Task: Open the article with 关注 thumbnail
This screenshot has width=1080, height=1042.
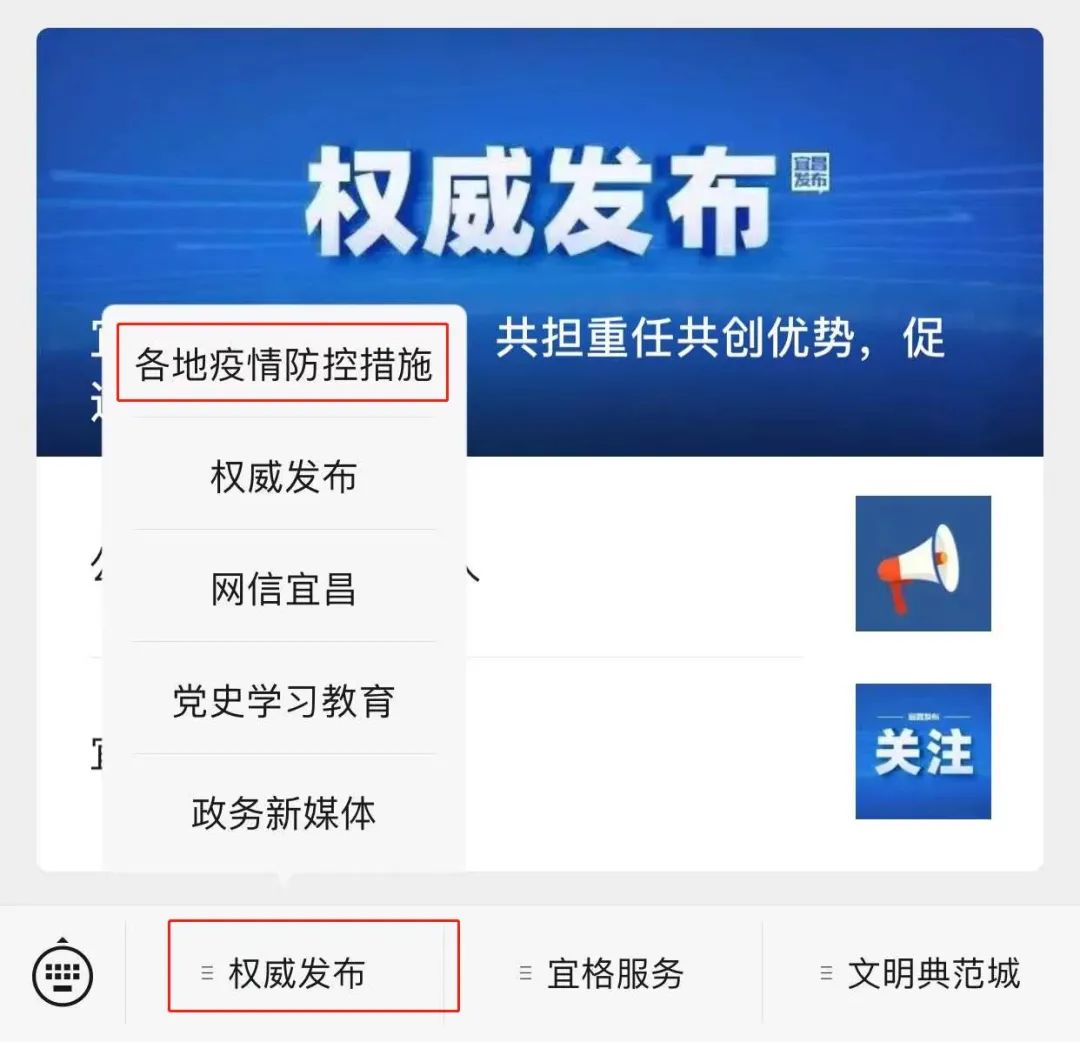Action: pos(922,751)
